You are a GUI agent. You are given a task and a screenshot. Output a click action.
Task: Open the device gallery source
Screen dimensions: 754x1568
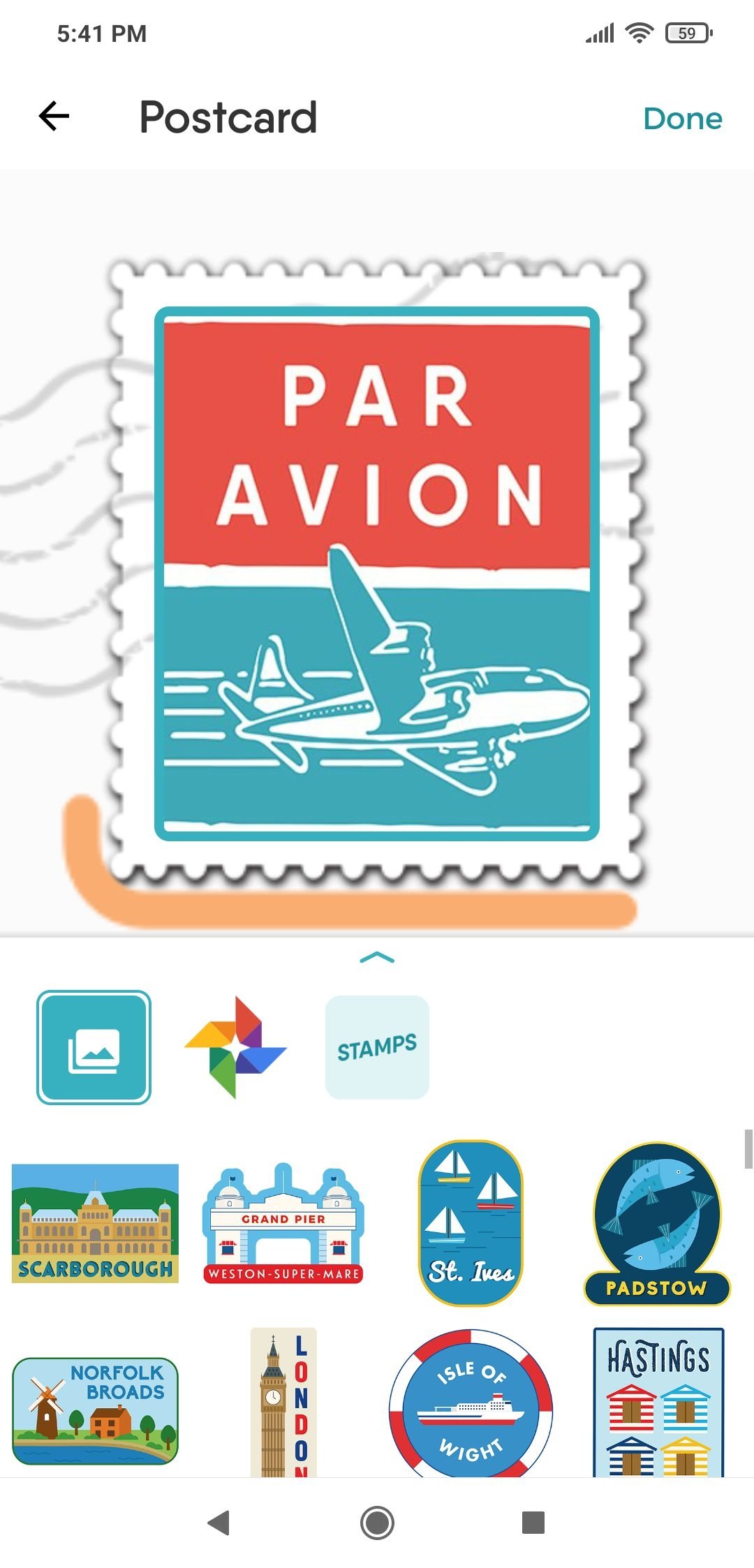pos(94,1047)
